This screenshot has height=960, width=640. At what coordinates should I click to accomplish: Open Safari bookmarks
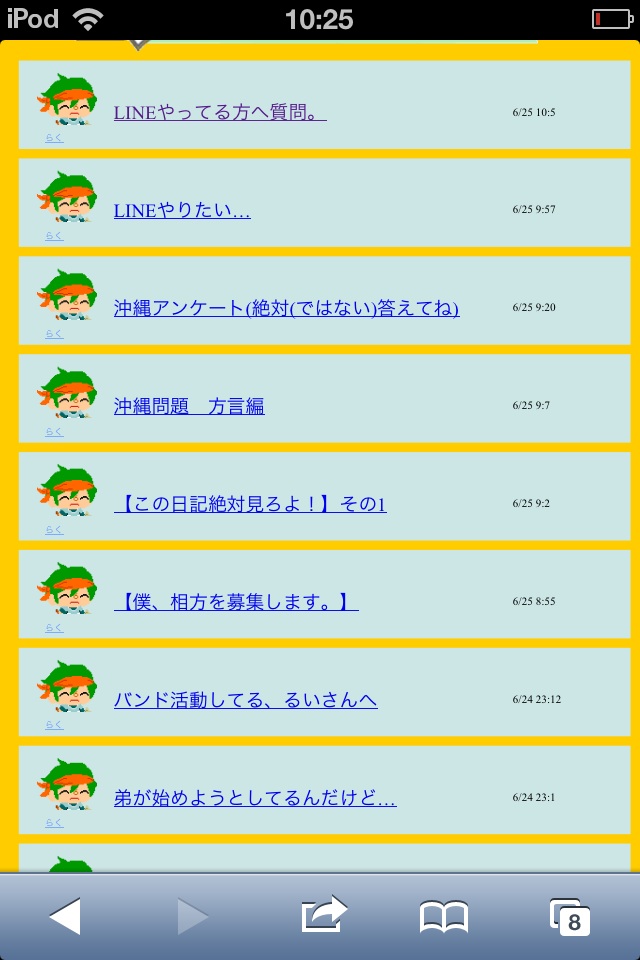[444, 916]
